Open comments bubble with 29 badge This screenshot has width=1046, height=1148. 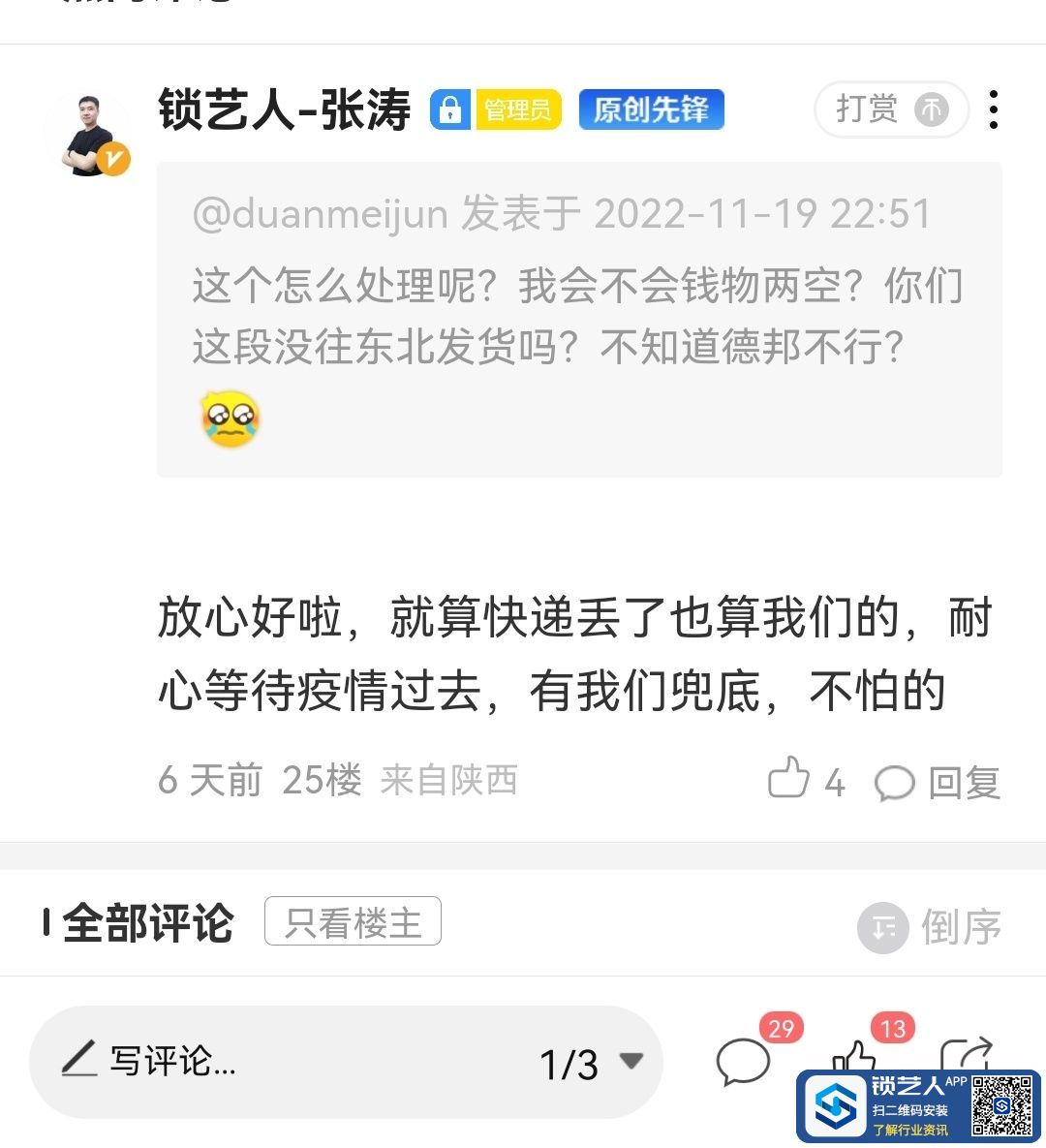744,1061
